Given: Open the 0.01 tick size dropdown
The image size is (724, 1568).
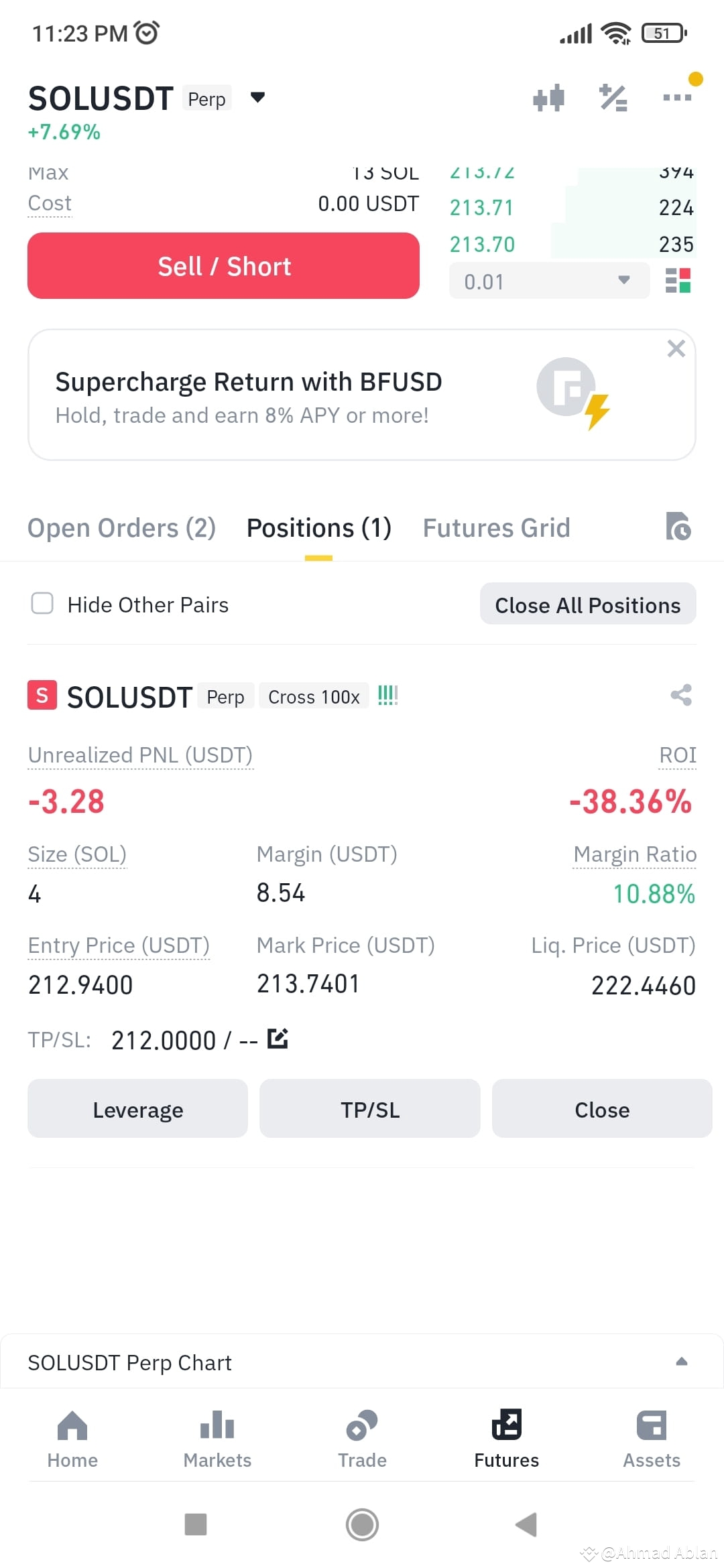Looking at the screenshot, I should [x=548, y=280].
